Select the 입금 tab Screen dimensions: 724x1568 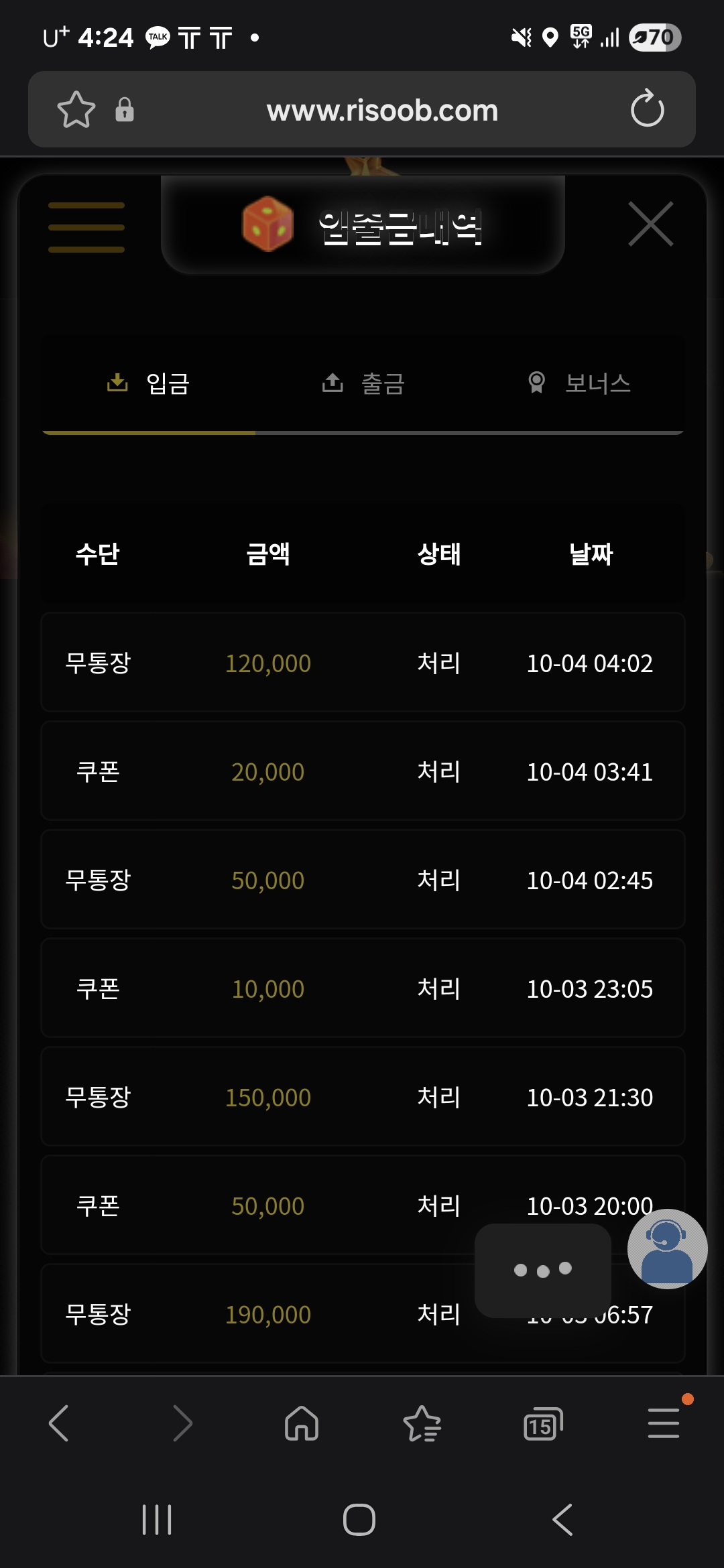tap(149, 383)
